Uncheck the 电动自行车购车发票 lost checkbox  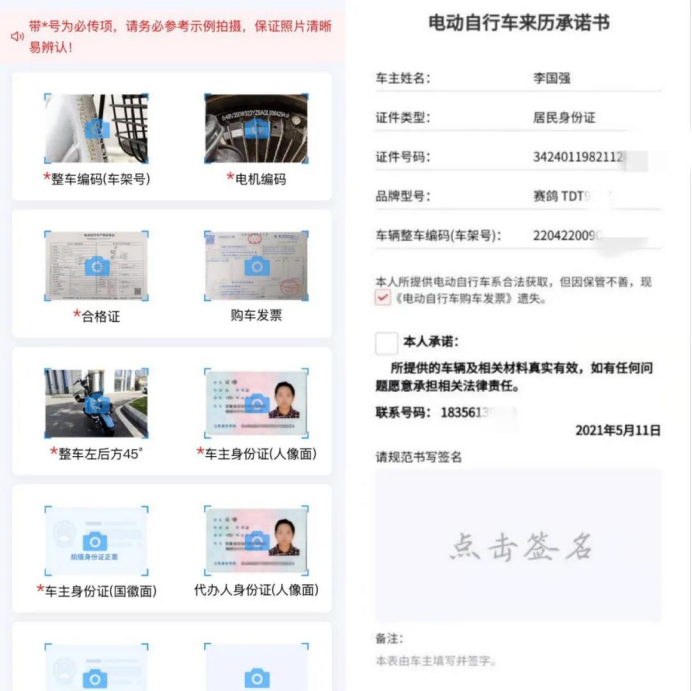383,298
